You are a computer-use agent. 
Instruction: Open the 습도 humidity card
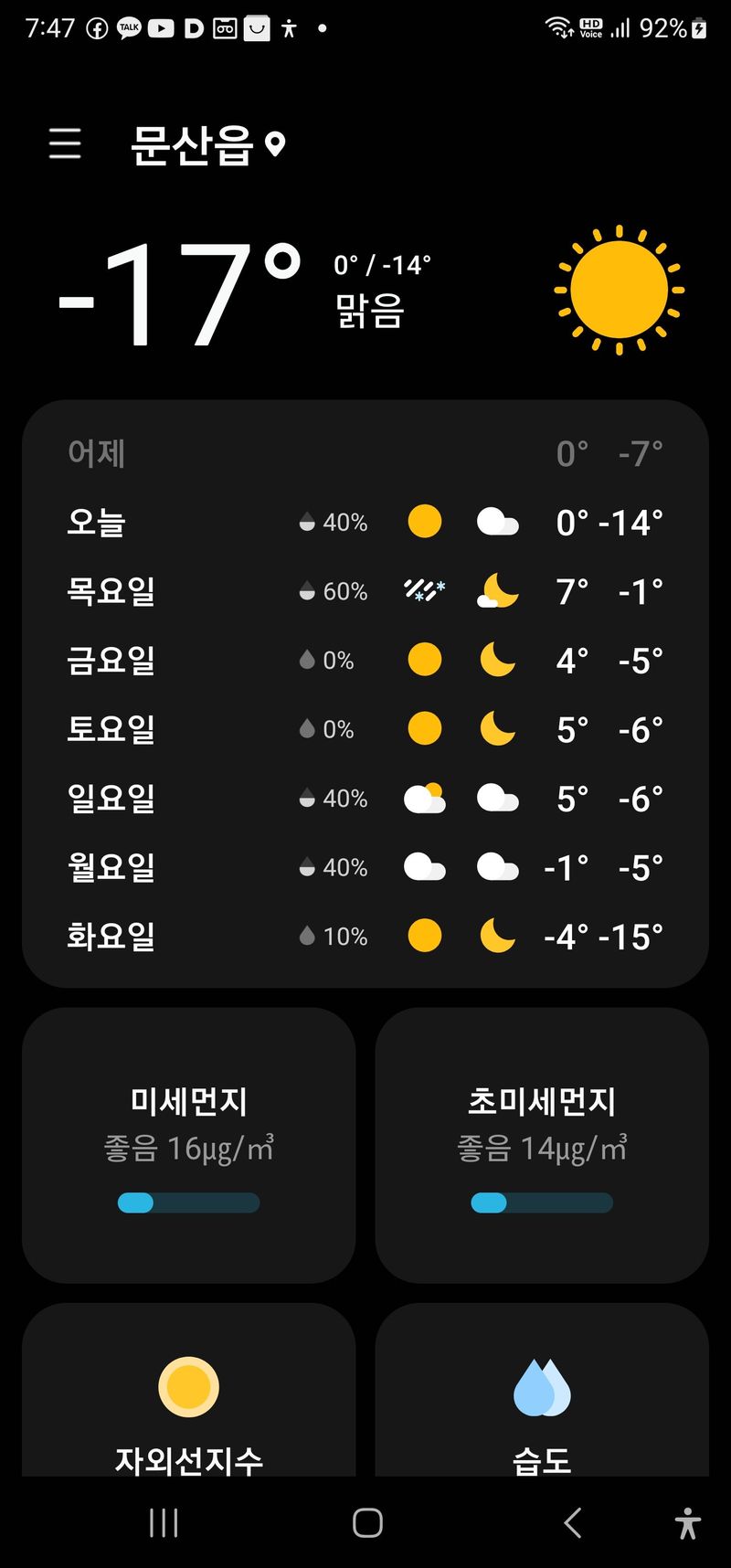pyautogui.click(x=542, y=1398)
